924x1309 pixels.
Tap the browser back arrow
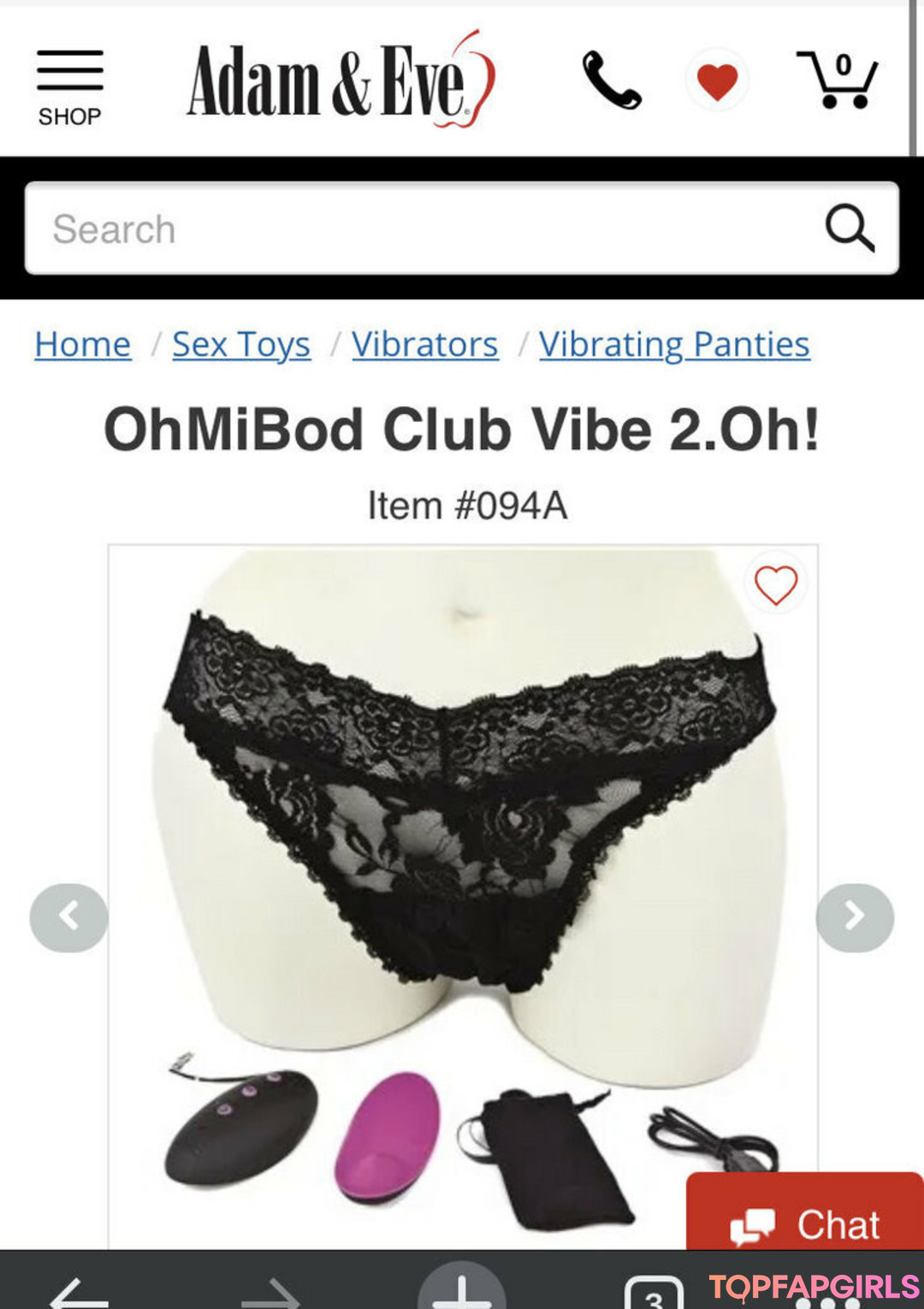(x=79, y=1294)
